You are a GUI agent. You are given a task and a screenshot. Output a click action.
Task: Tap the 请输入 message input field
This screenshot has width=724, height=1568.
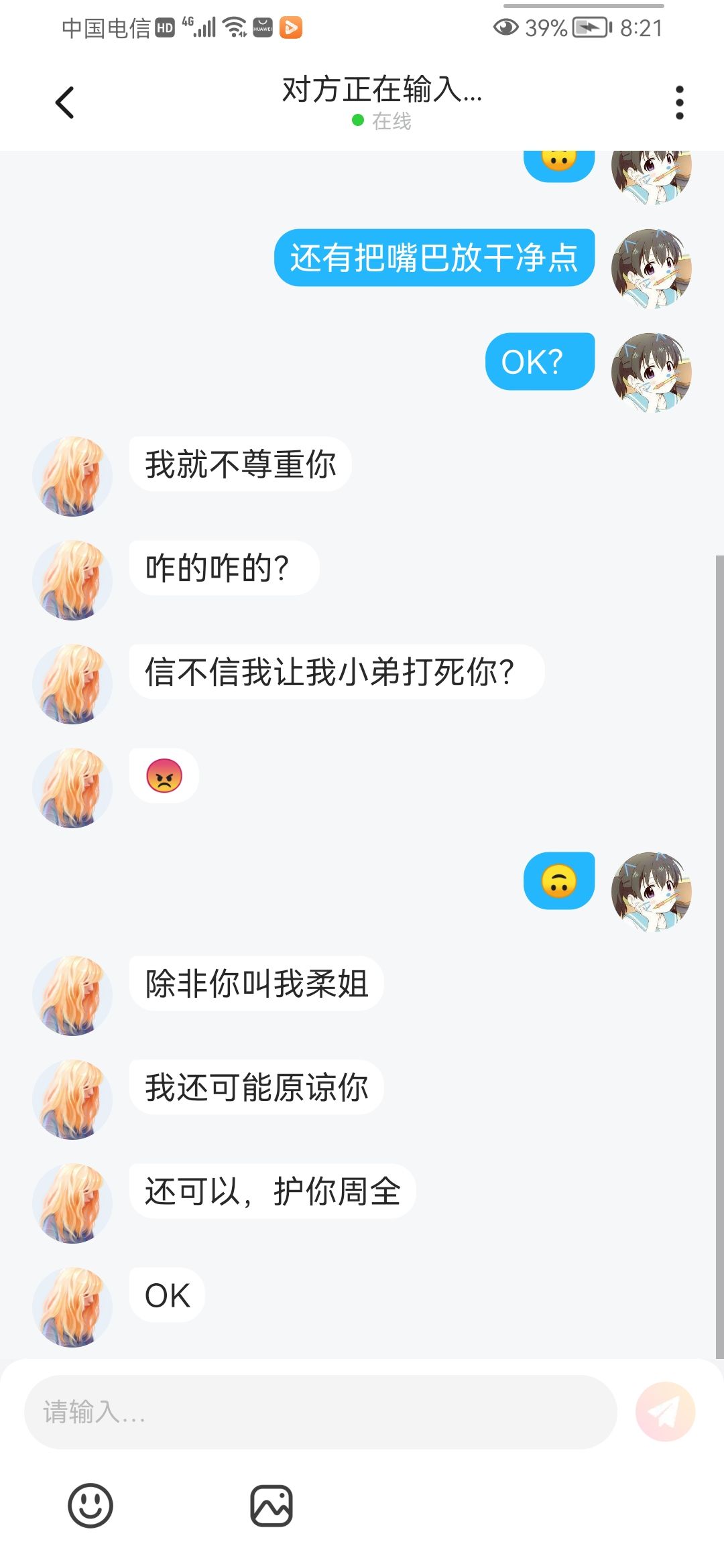[x=320, y=1412]
